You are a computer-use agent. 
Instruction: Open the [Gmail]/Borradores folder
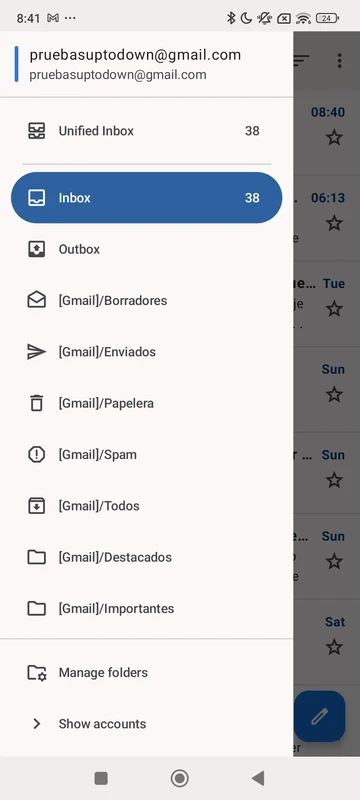146,301
